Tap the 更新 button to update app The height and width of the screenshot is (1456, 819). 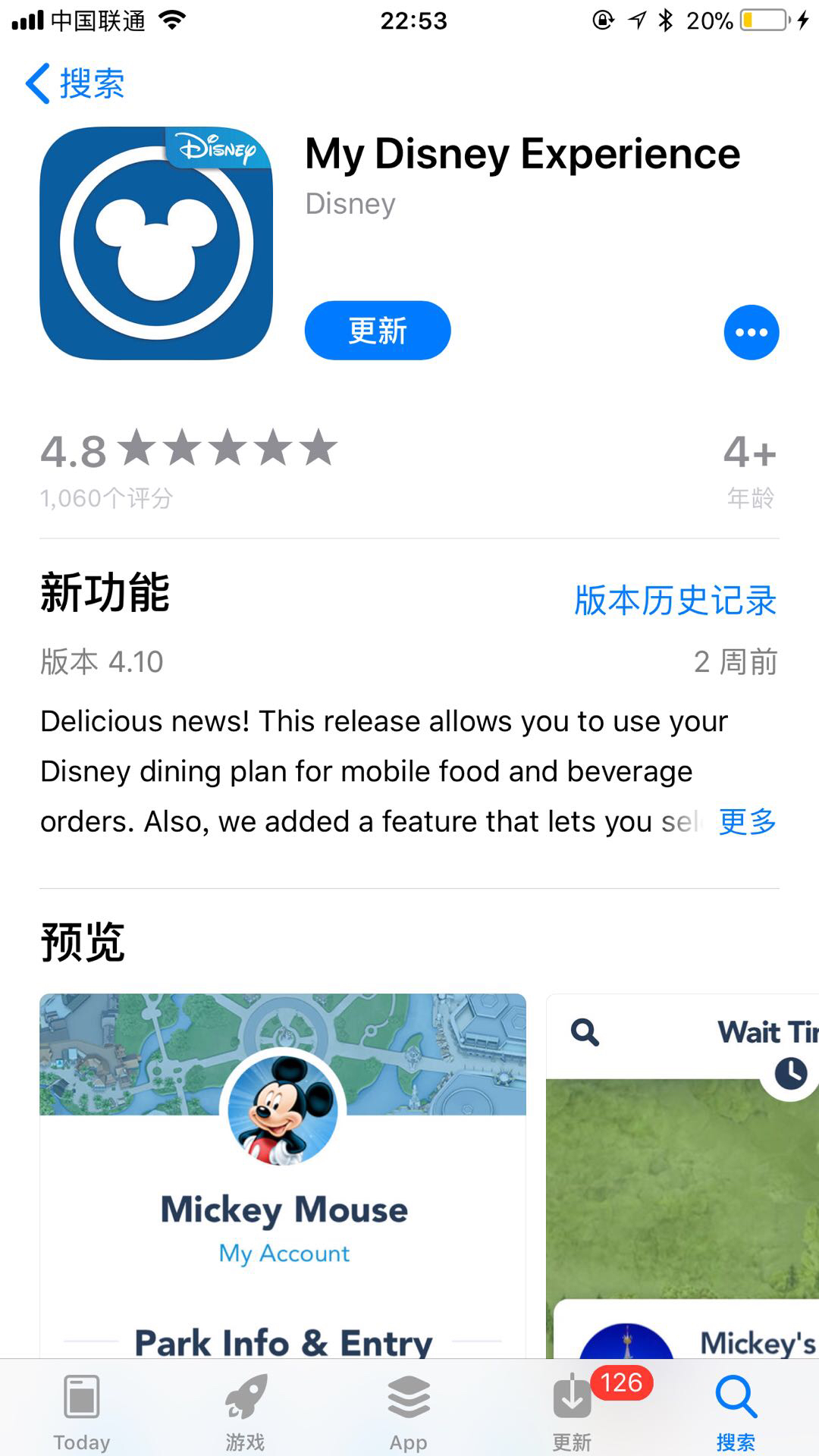click(x=377, y=331)
